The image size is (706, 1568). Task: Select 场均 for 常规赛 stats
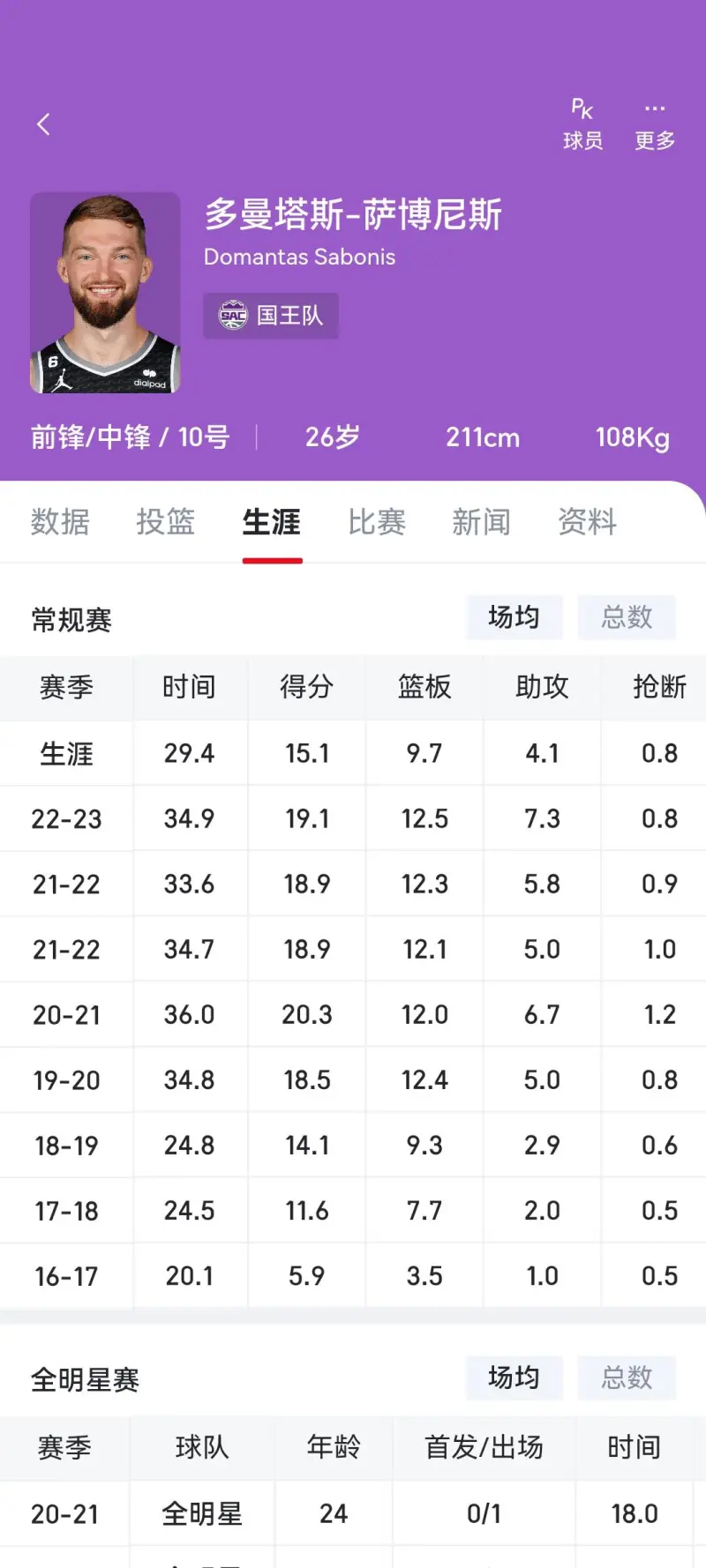click(514, 617)
